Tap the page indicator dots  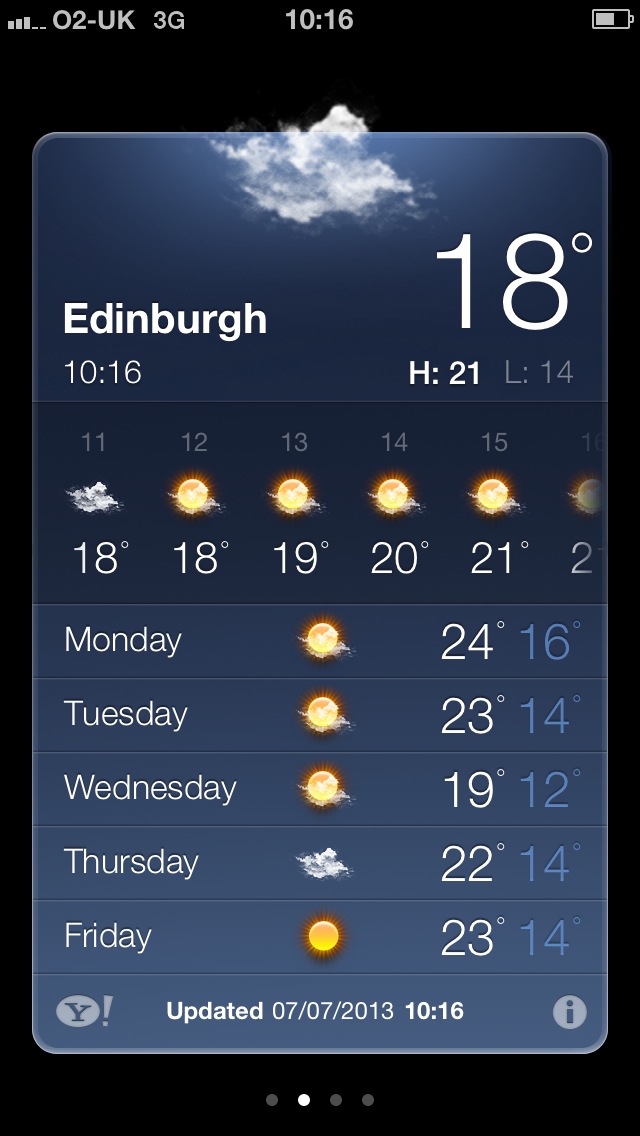(320, 1100)
